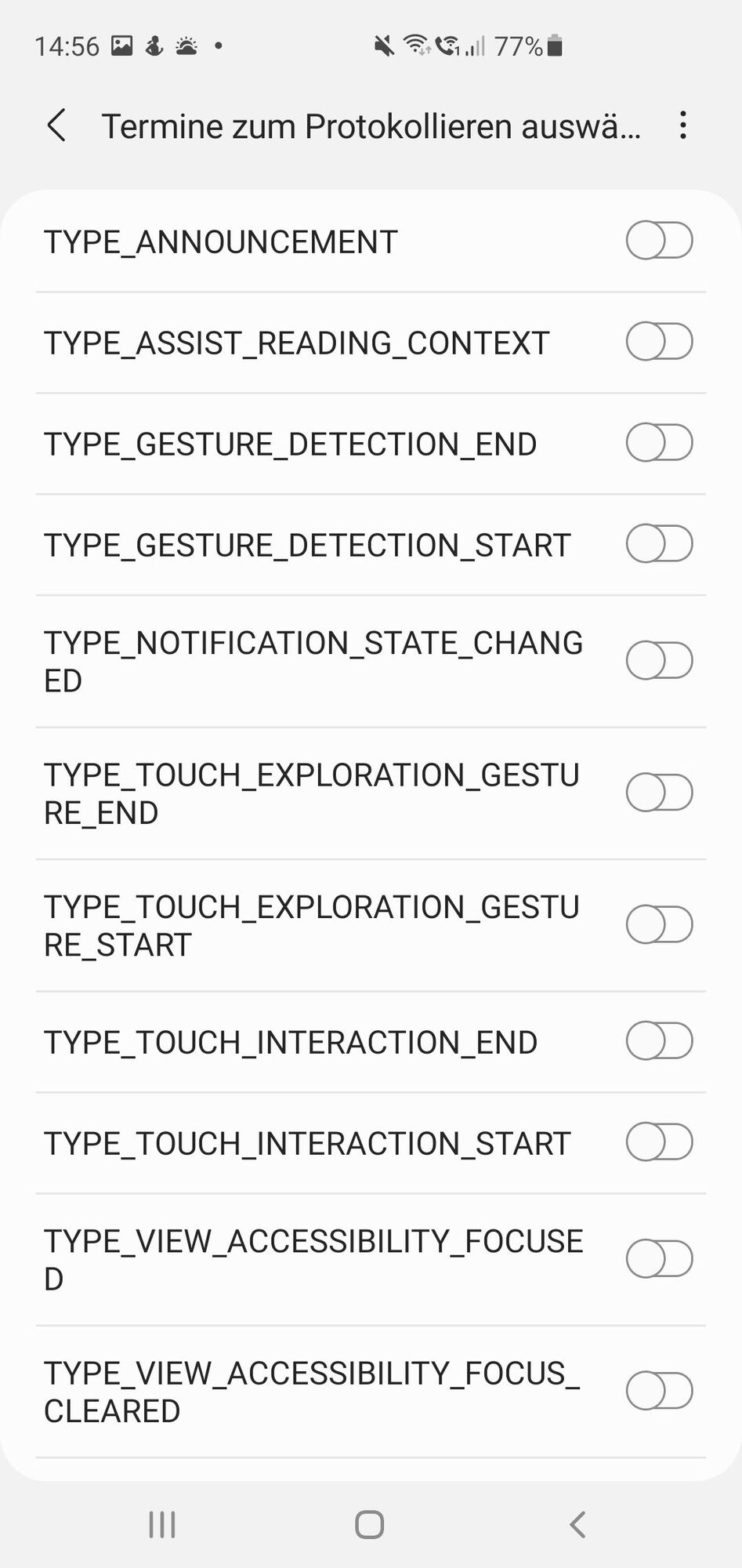Toggle TYPE_TOUCH_EXPLORATION_GESTURE_END switch
742x1568 pixels.
[659, 793]
